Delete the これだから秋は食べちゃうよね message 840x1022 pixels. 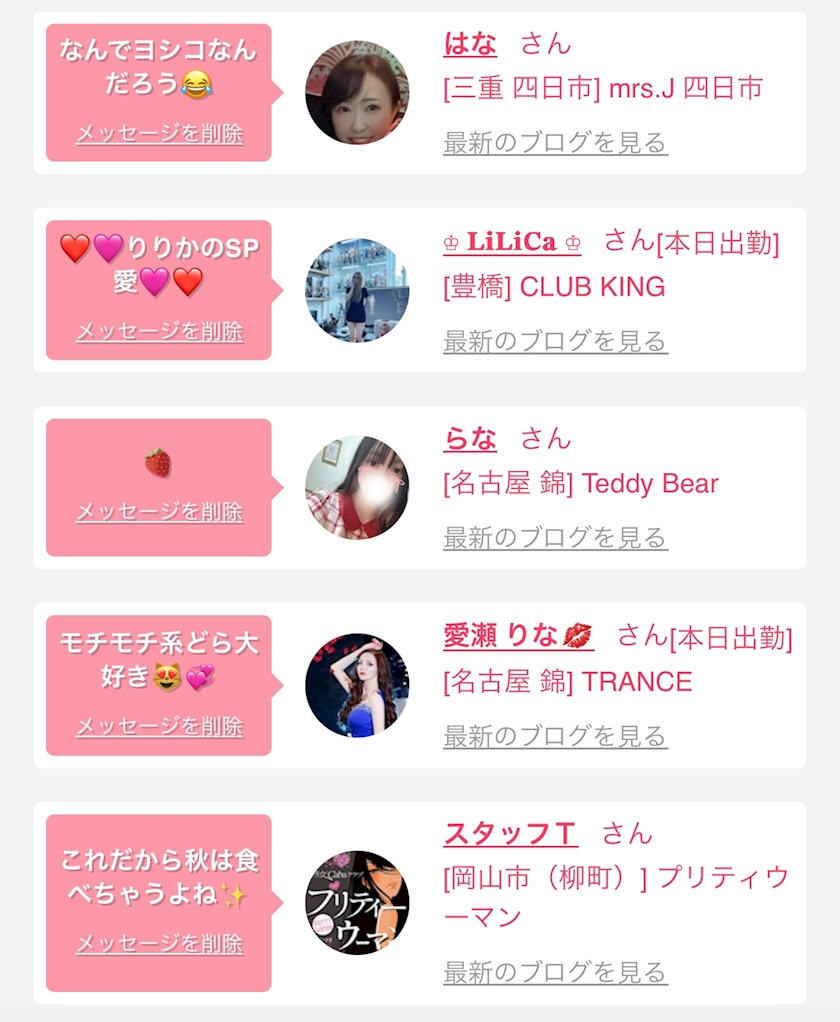[x=159, y=943]
